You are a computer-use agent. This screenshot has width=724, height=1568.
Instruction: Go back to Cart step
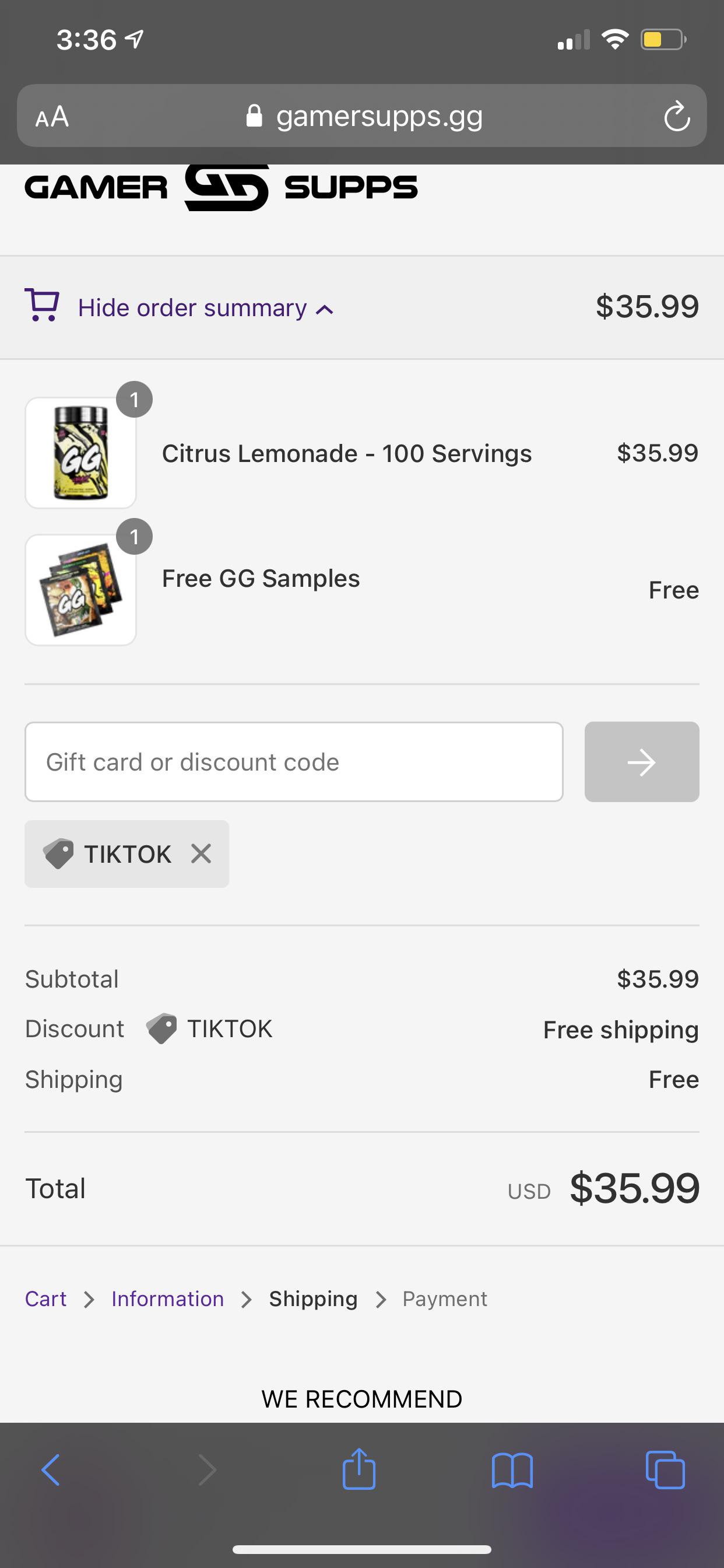tap(46, 1299)
